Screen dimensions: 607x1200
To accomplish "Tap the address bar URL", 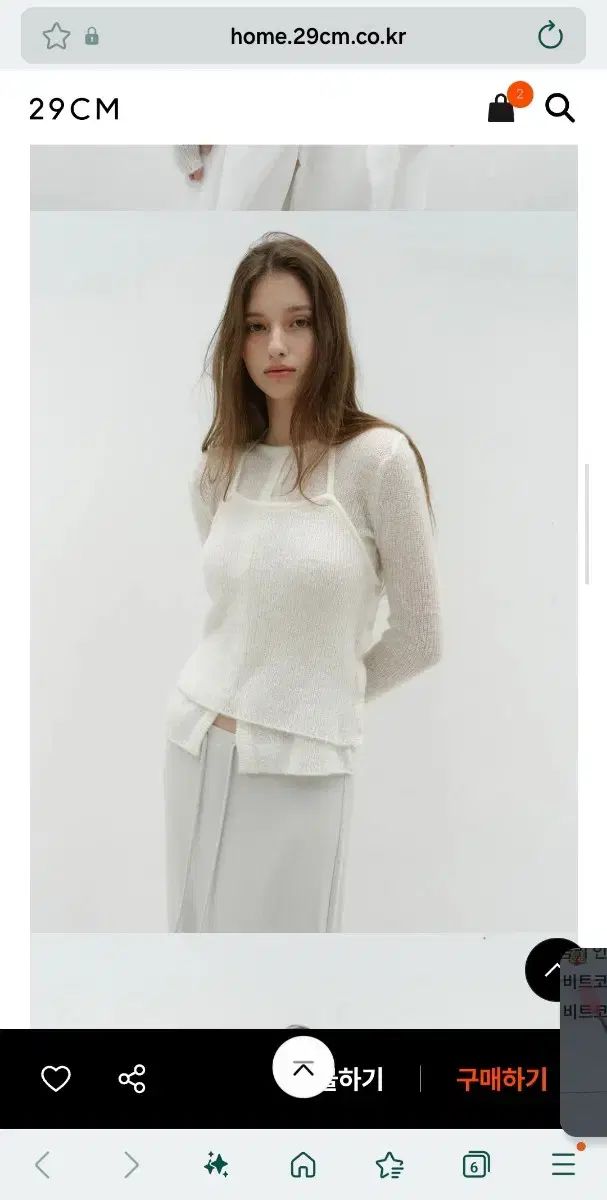I will point(317,38).
